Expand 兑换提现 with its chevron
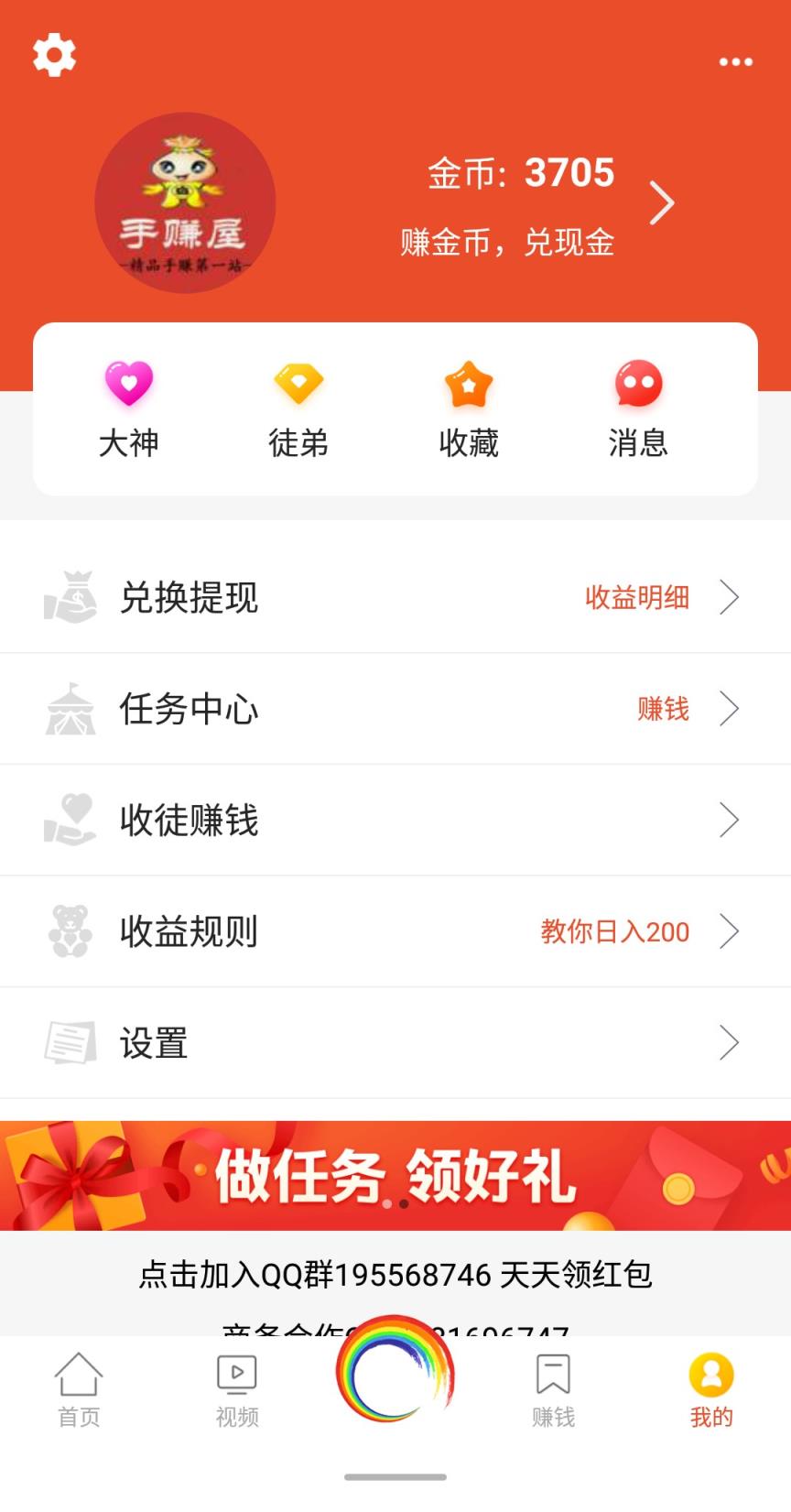 click(730, 598)
